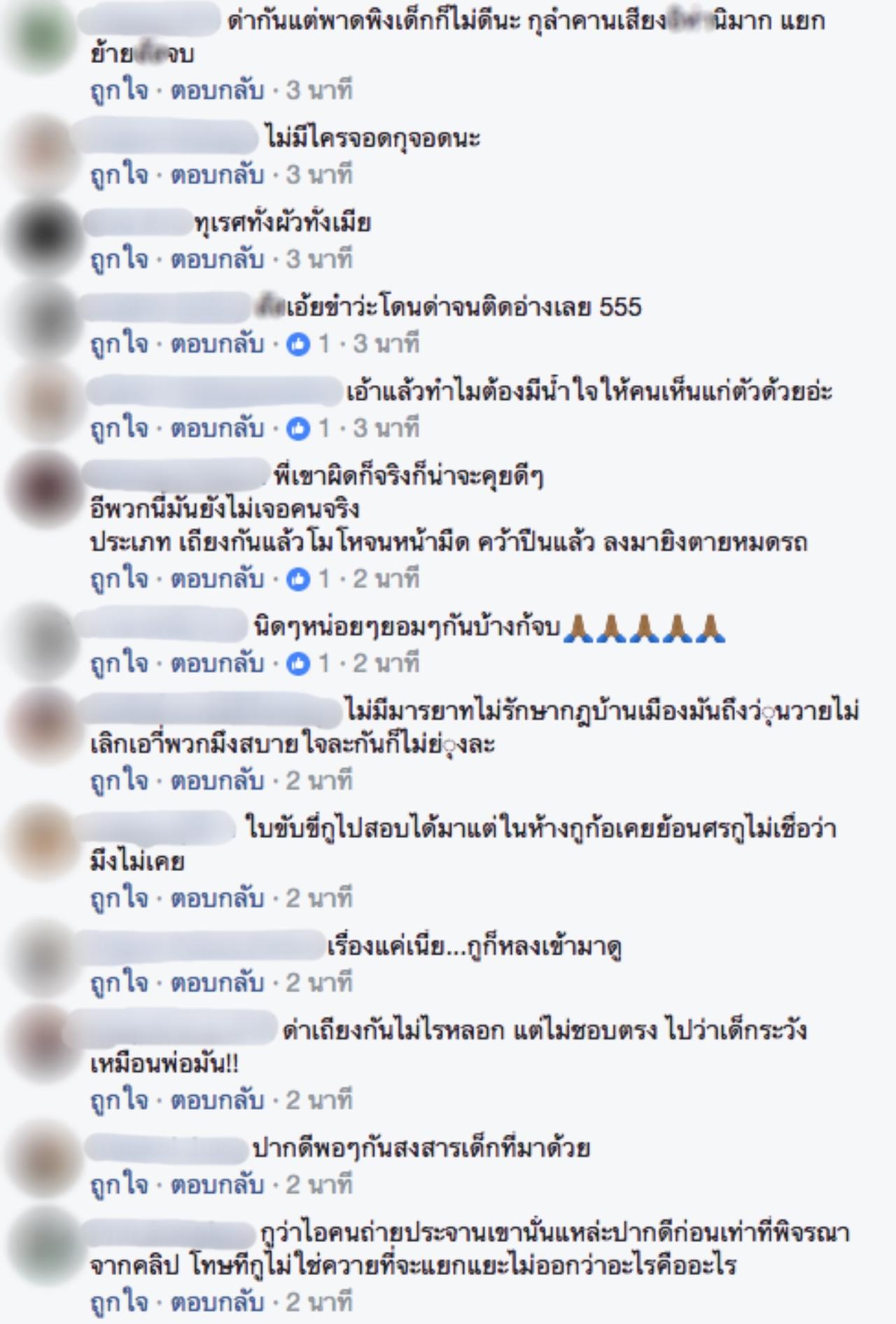Like the comment starting "ใบขับขี่กูไปสอบ"
Image resolution: width=896 pixels, height=1324 pixels.
pos(119,899)
